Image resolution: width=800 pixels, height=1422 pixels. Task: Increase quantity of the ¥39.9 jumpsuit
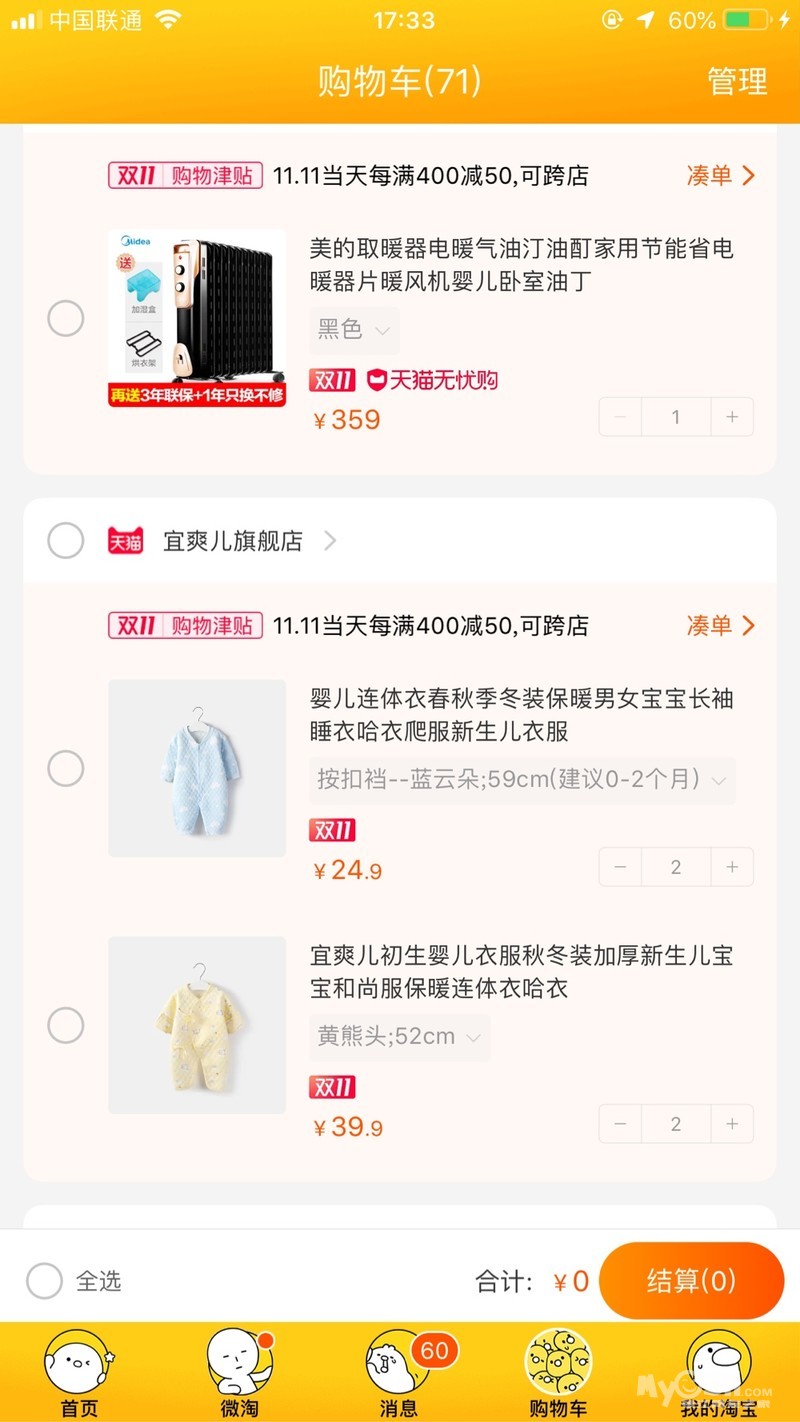(732, 1124)
